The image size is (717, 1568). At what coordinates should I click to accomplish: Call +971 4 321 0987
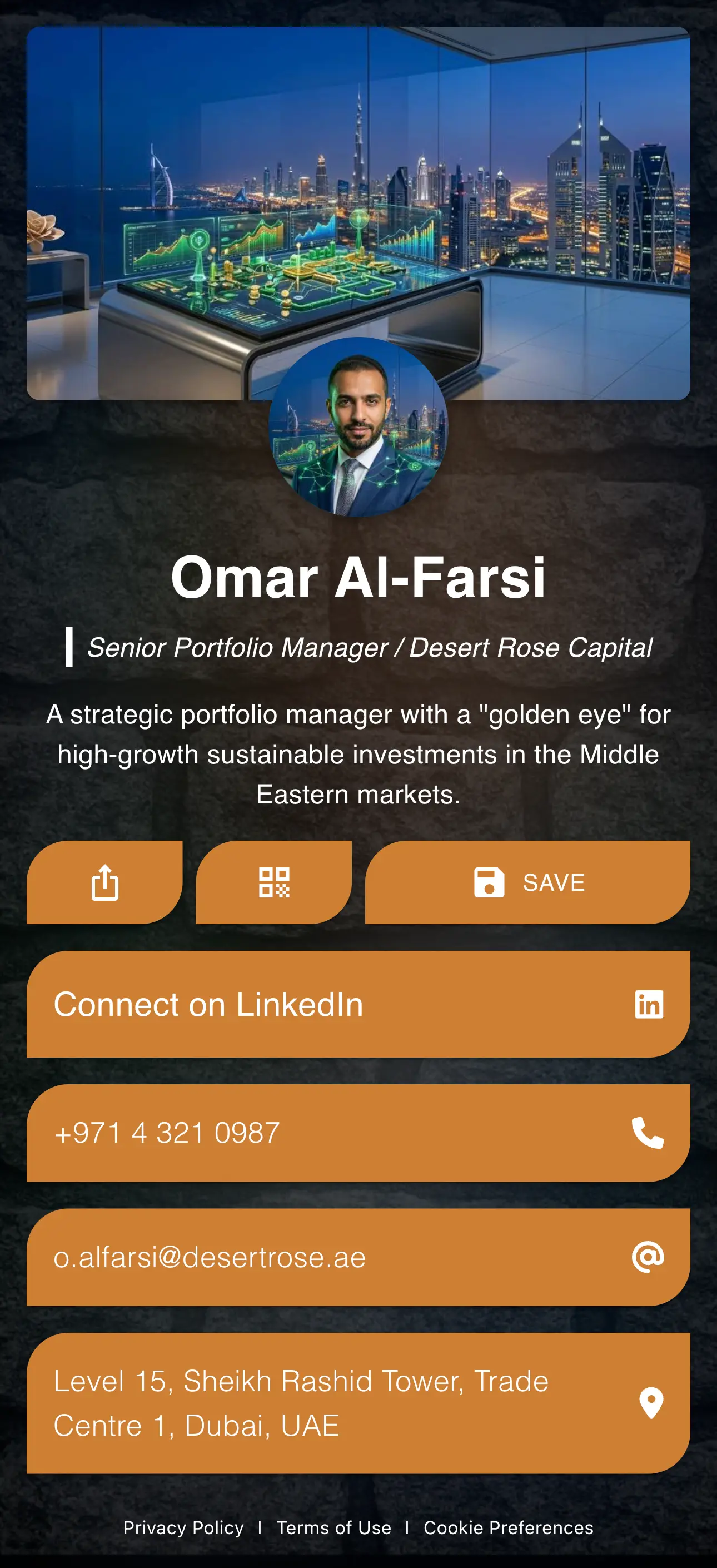pos(358,1133)
